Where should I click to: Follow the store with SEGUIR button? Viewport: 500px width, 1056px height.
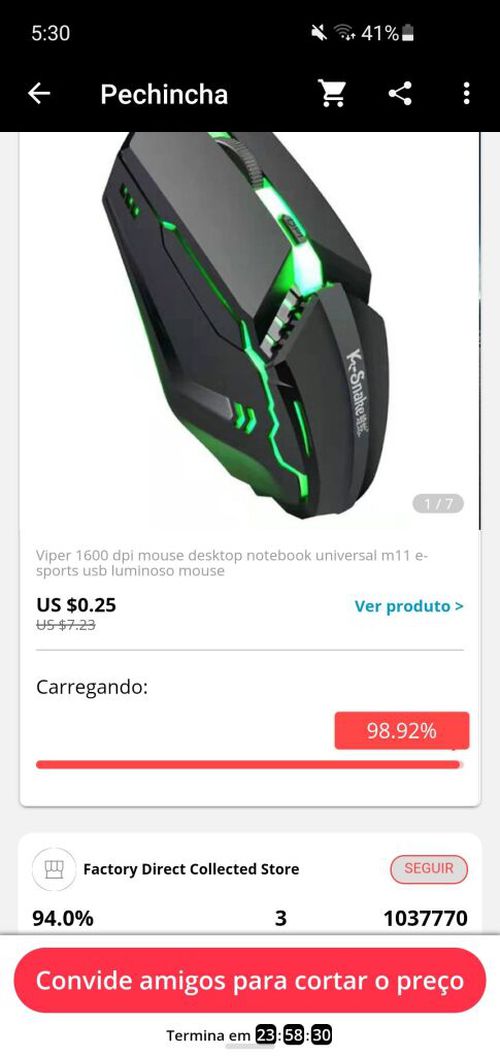[429, 869]
